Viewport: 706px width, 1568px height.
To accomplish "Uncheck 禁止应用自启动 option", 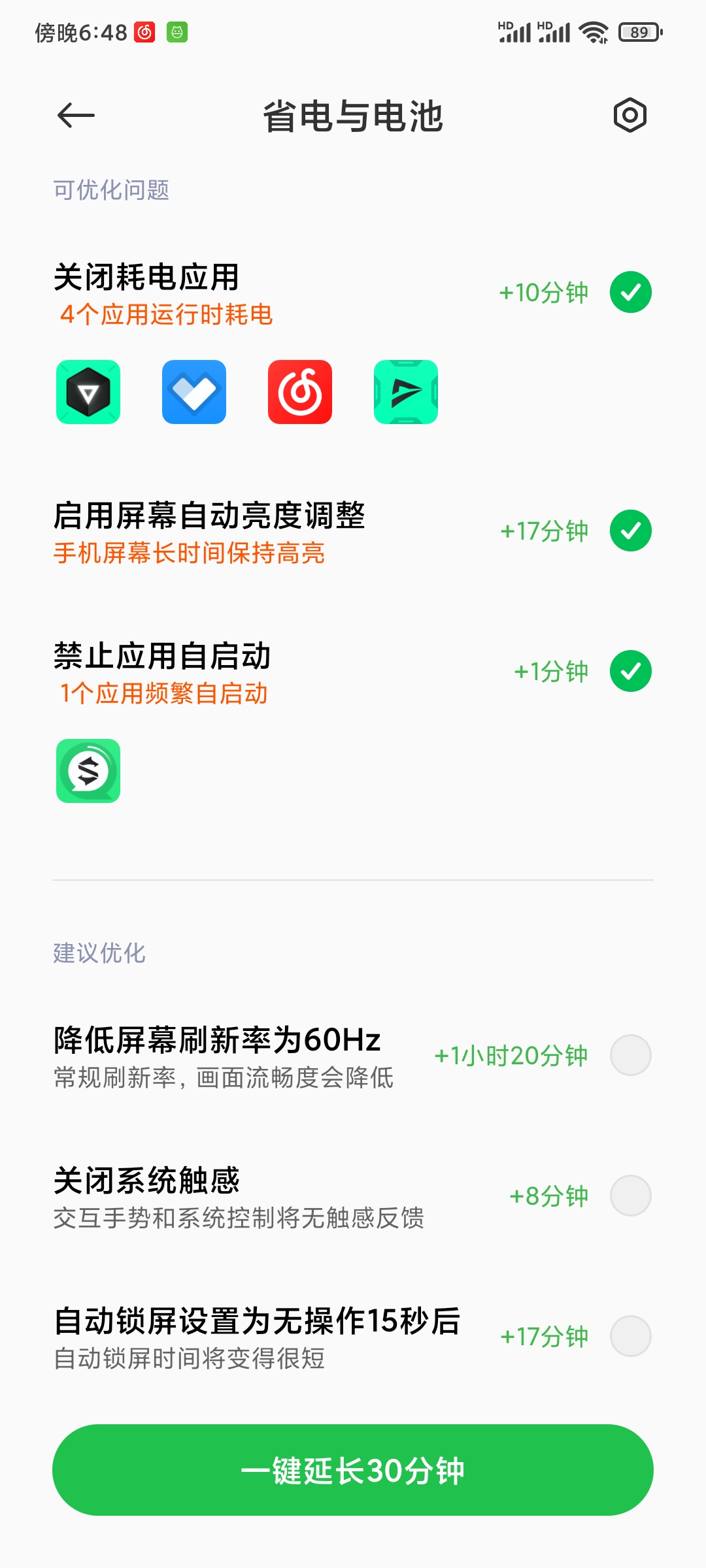I will [x=631, y=671].
